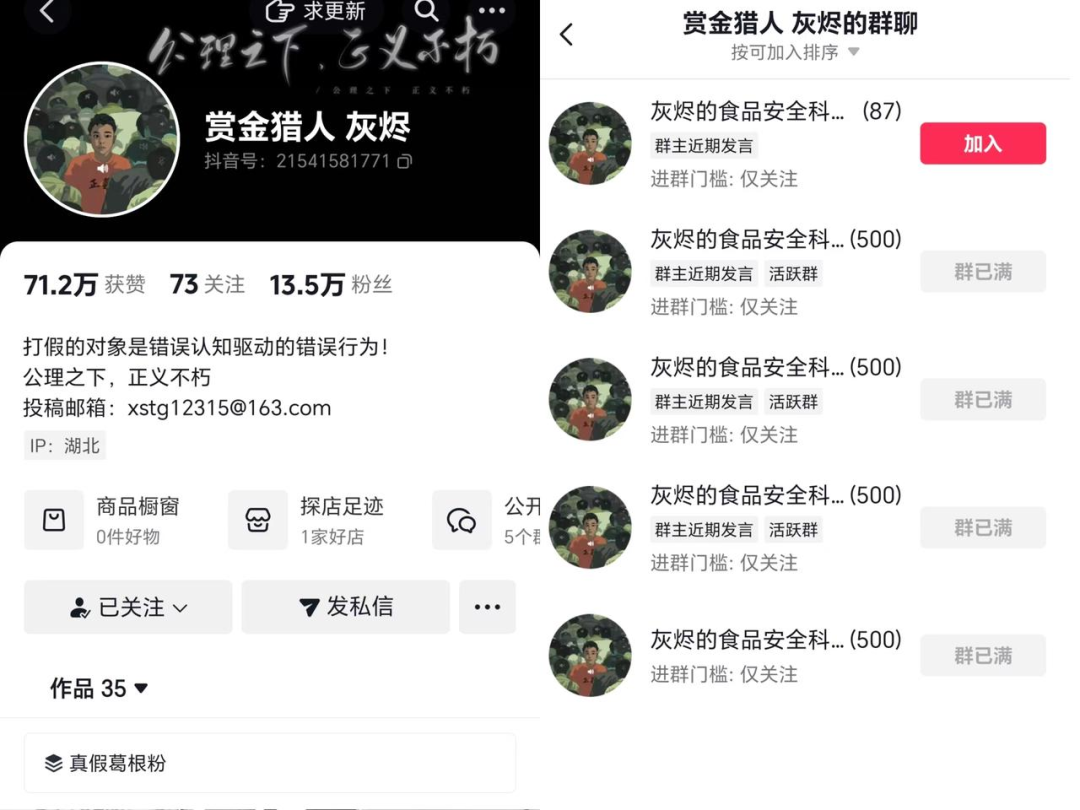Send a private message via 发私信
The width and height of the screenshot is (1080, 810).
pos(345,607)
